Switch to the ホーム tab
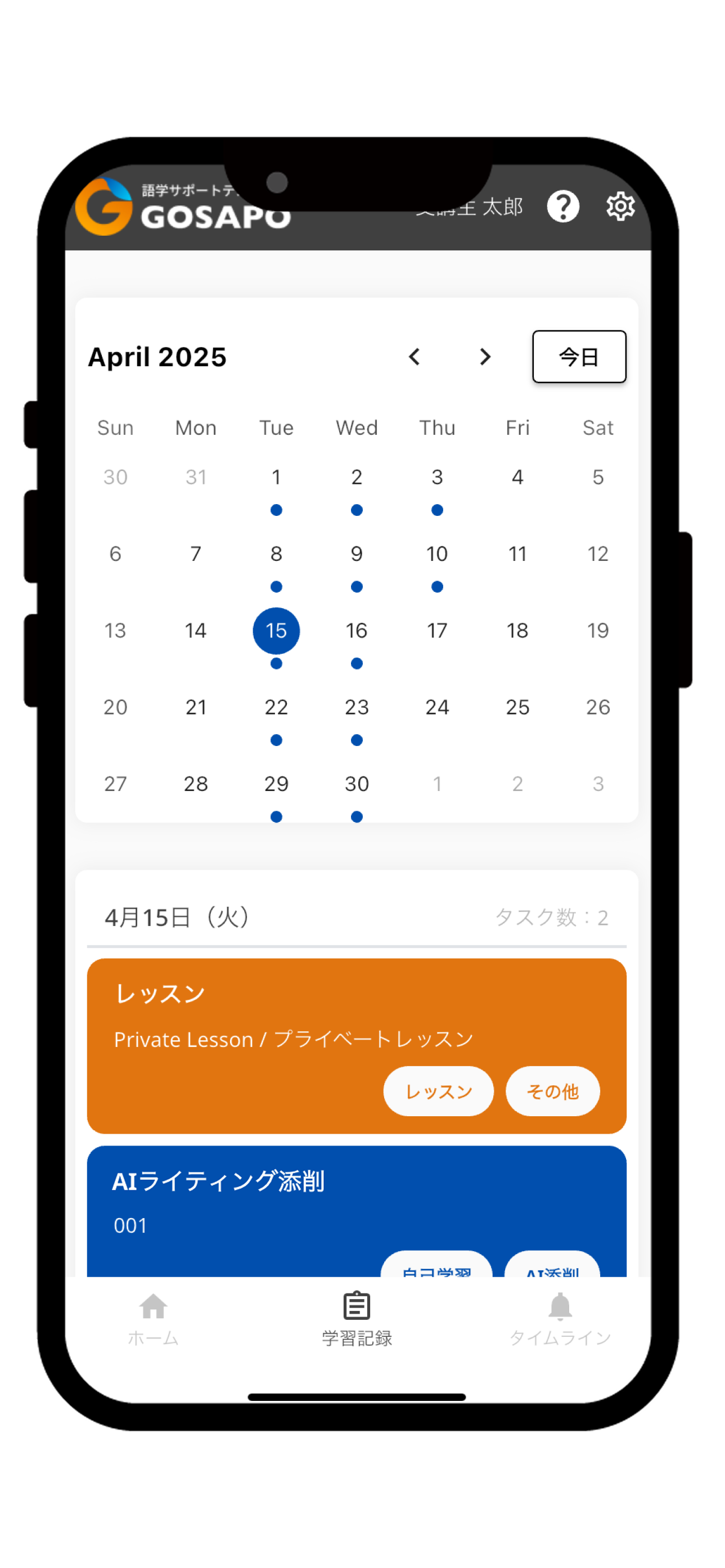Screen dimensions: 725x1568 [x=153, y=1319]
